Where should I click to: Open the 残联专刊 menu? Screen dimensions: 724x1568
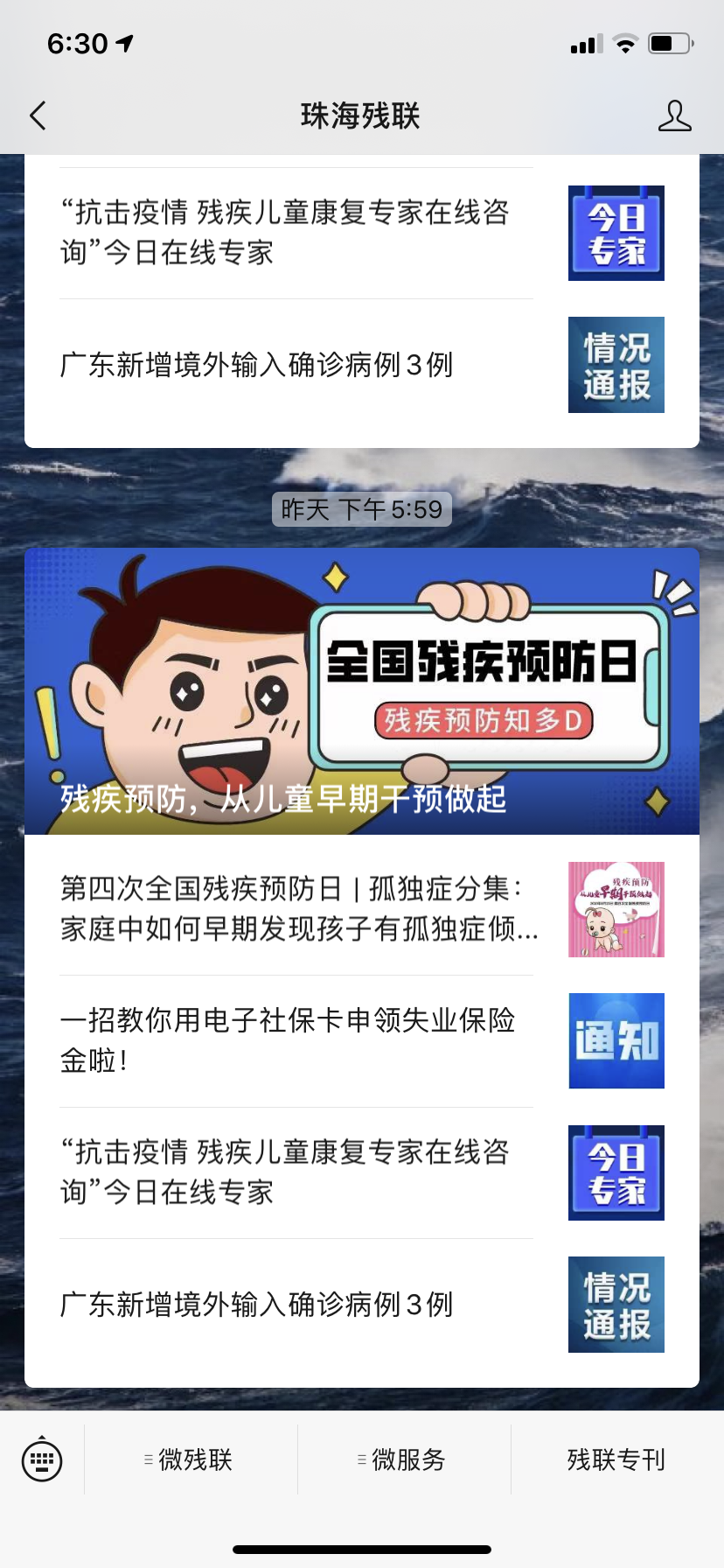tap(616, 1459)
